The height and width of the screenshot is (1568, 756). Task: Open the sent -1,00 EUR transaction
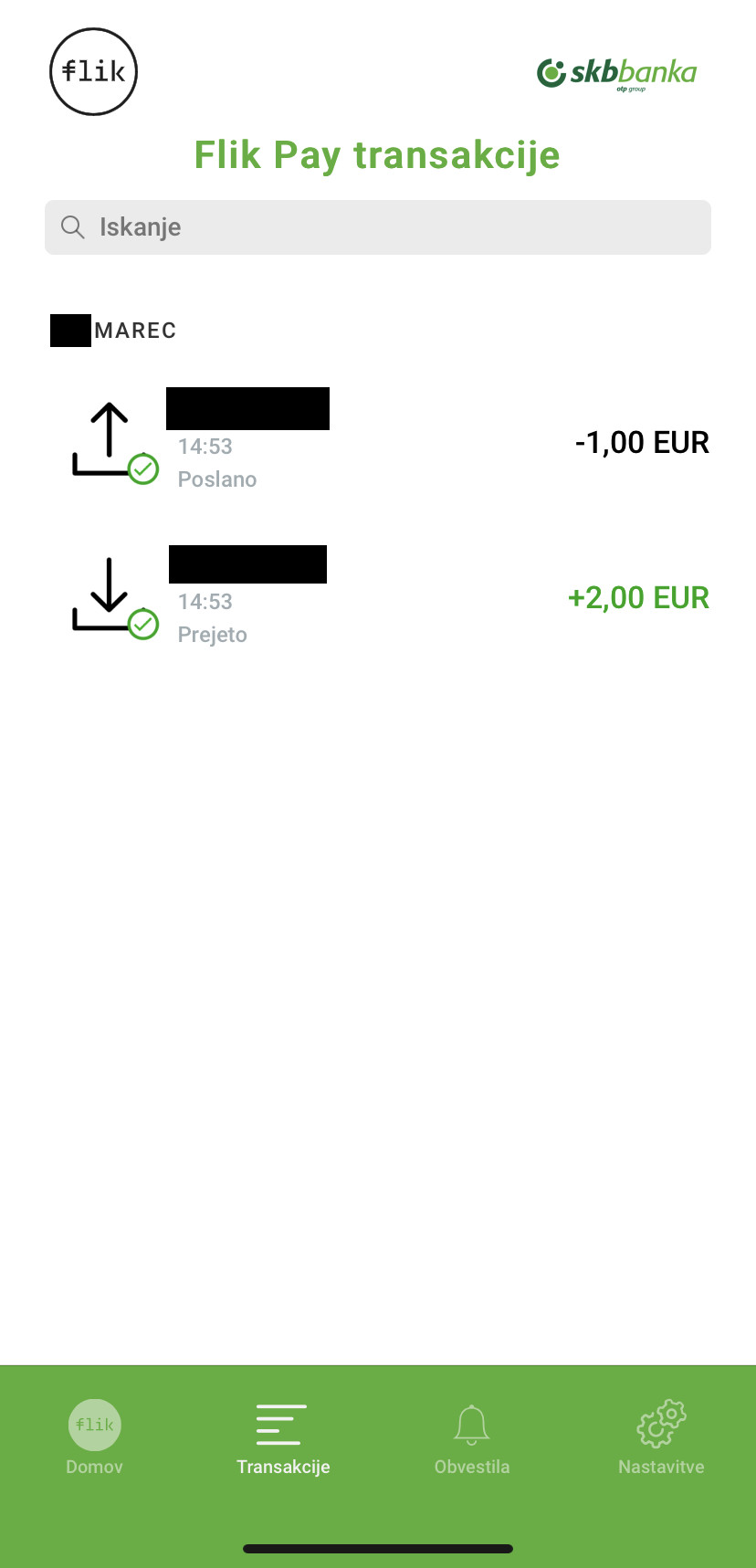378,443
